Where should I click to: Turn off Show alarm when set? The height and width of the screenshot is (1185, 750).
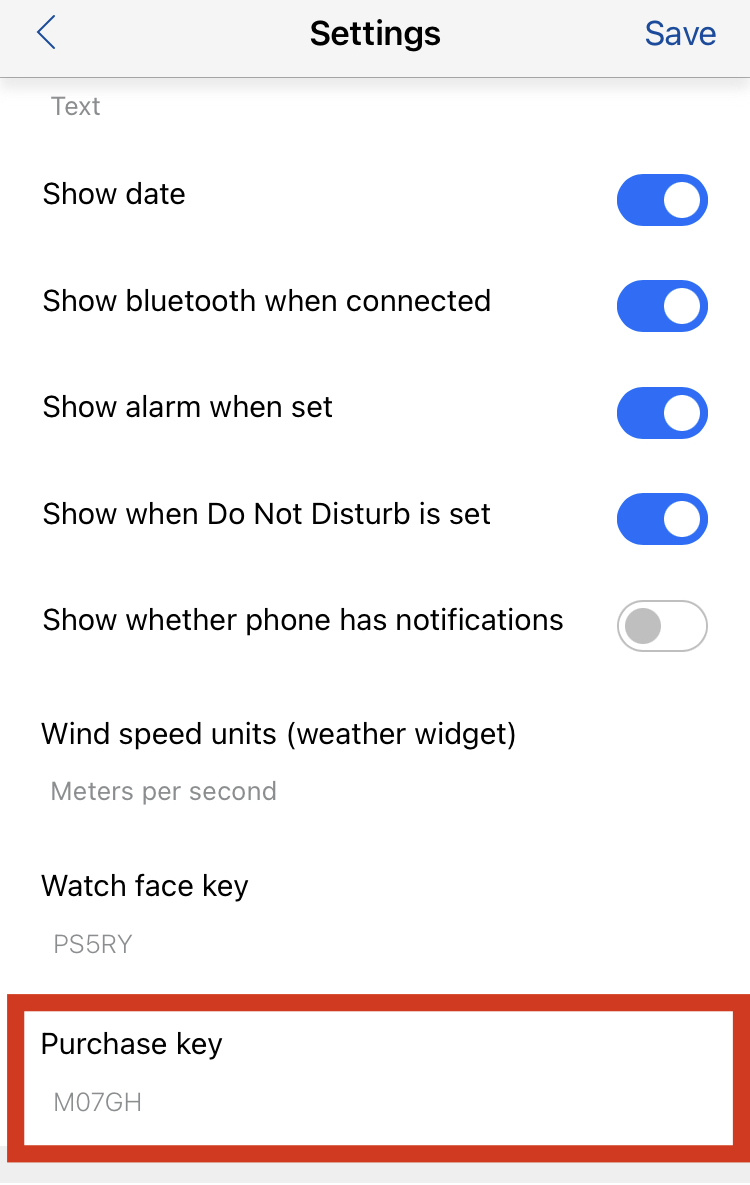(x=662, y=413)
